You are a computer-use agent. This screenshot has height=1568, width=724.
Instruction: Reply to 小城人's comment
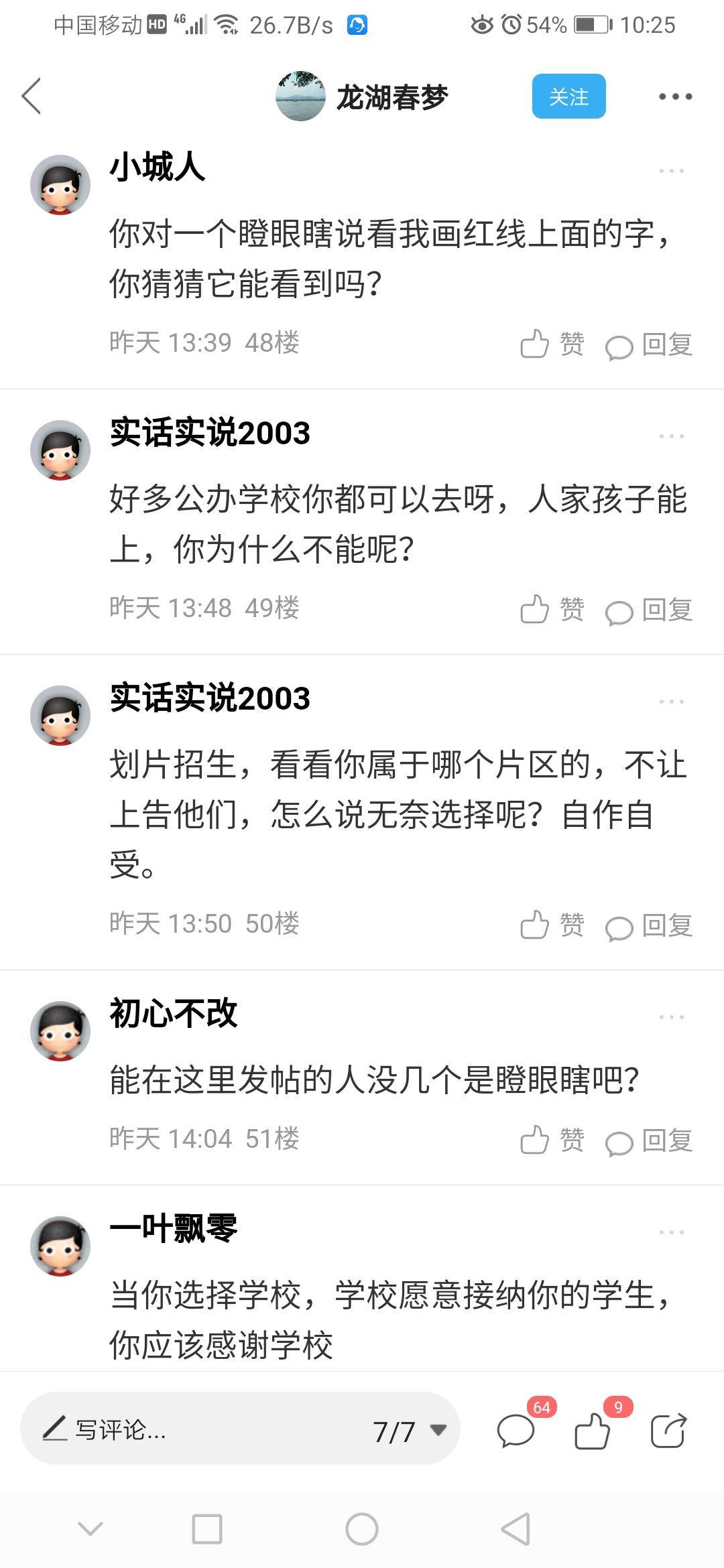tap(649, 344)
